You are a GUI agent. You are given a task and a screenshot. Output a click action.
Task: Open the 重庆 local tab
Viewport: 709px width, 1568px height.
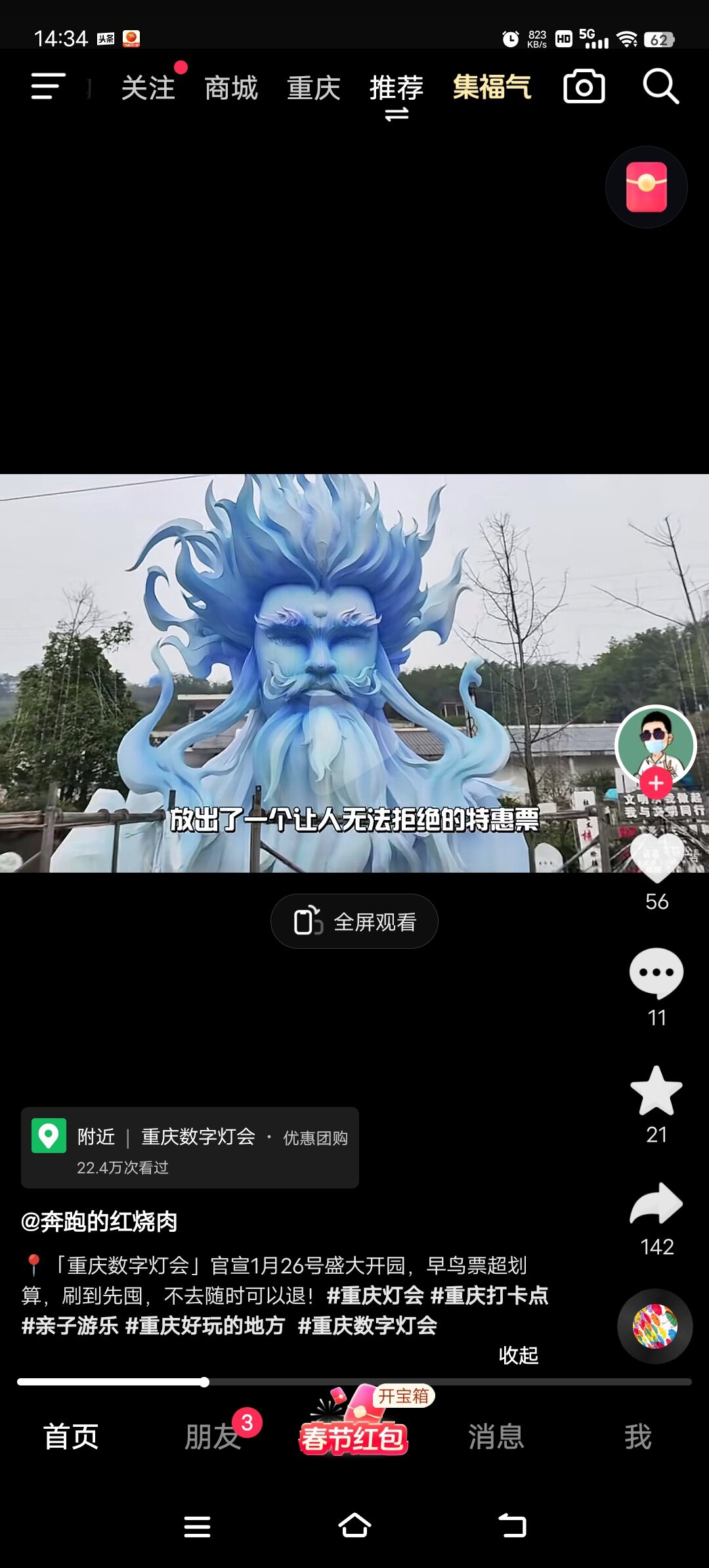[314, 87]
